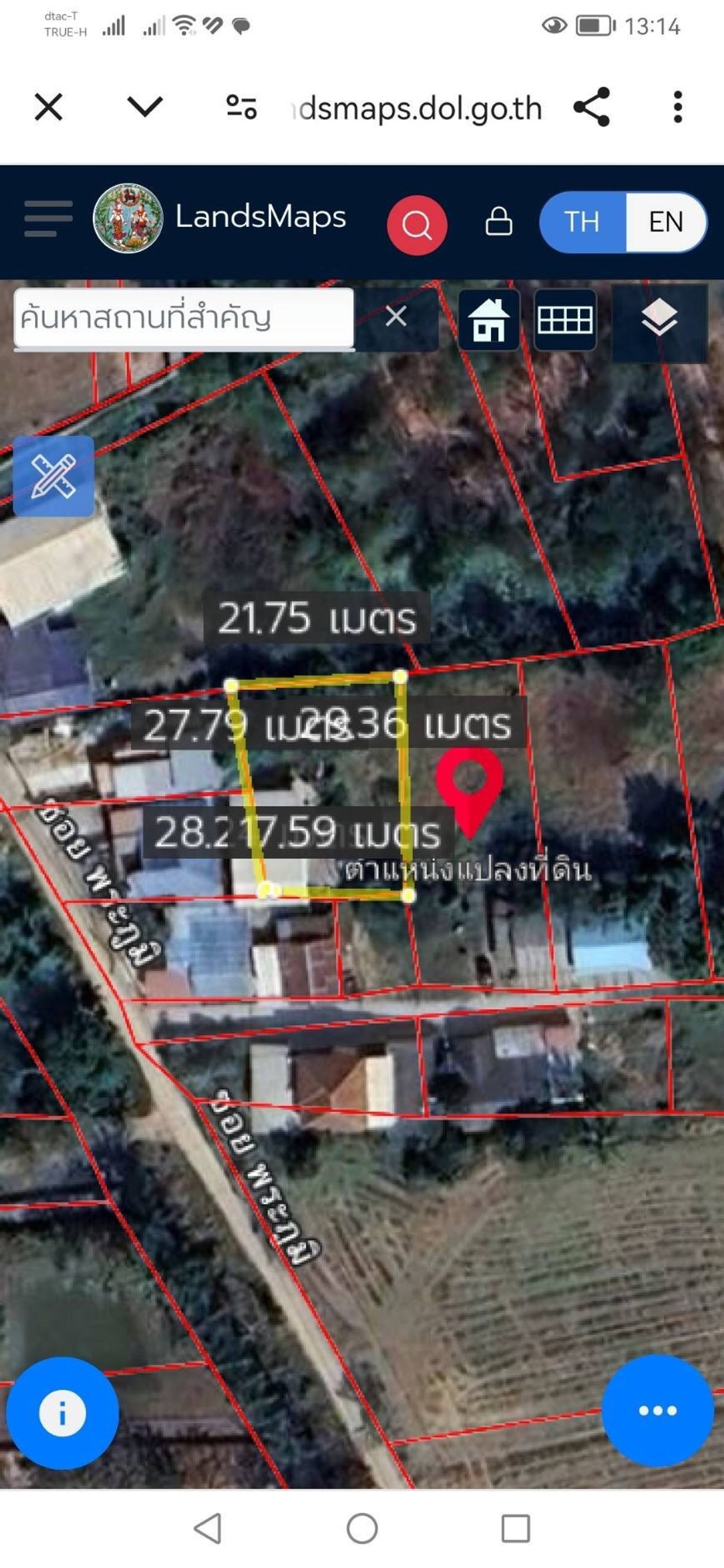Open the blue three-dot more options button
This screenshot has width=724, height=1568.
(x=657, y=1410)
